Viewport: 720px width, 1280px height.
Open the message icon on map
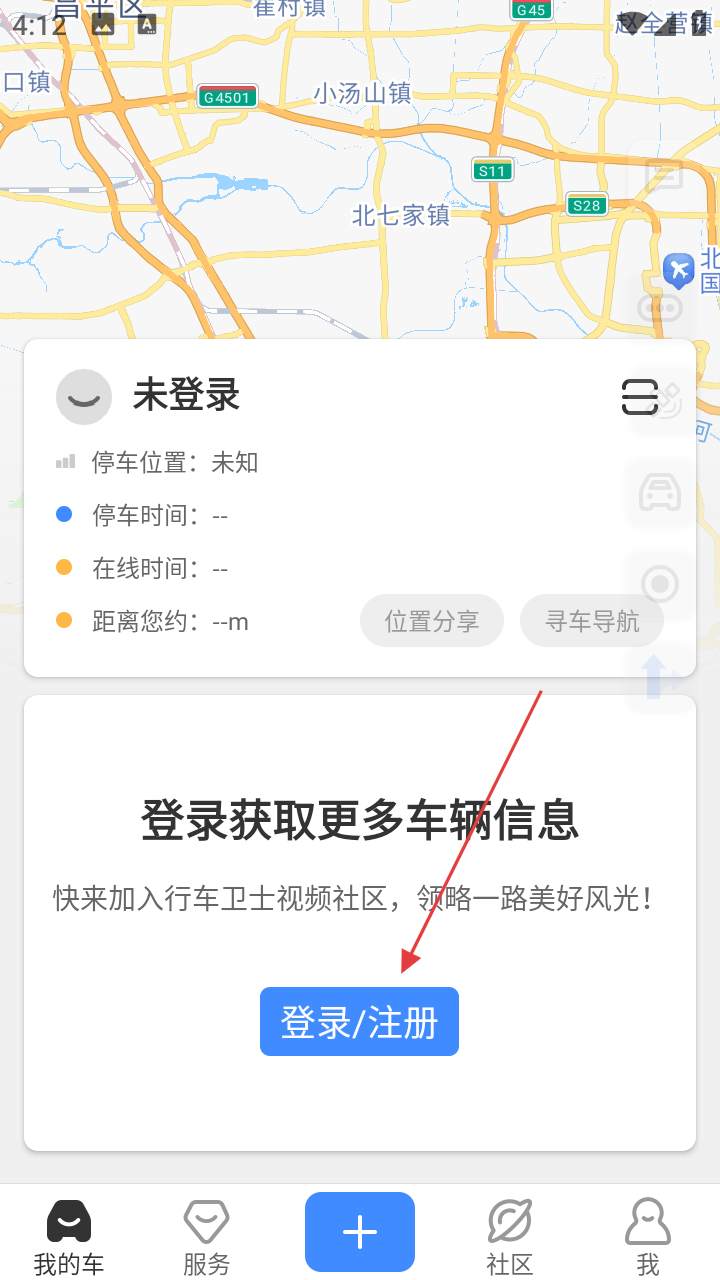point(661,177)
